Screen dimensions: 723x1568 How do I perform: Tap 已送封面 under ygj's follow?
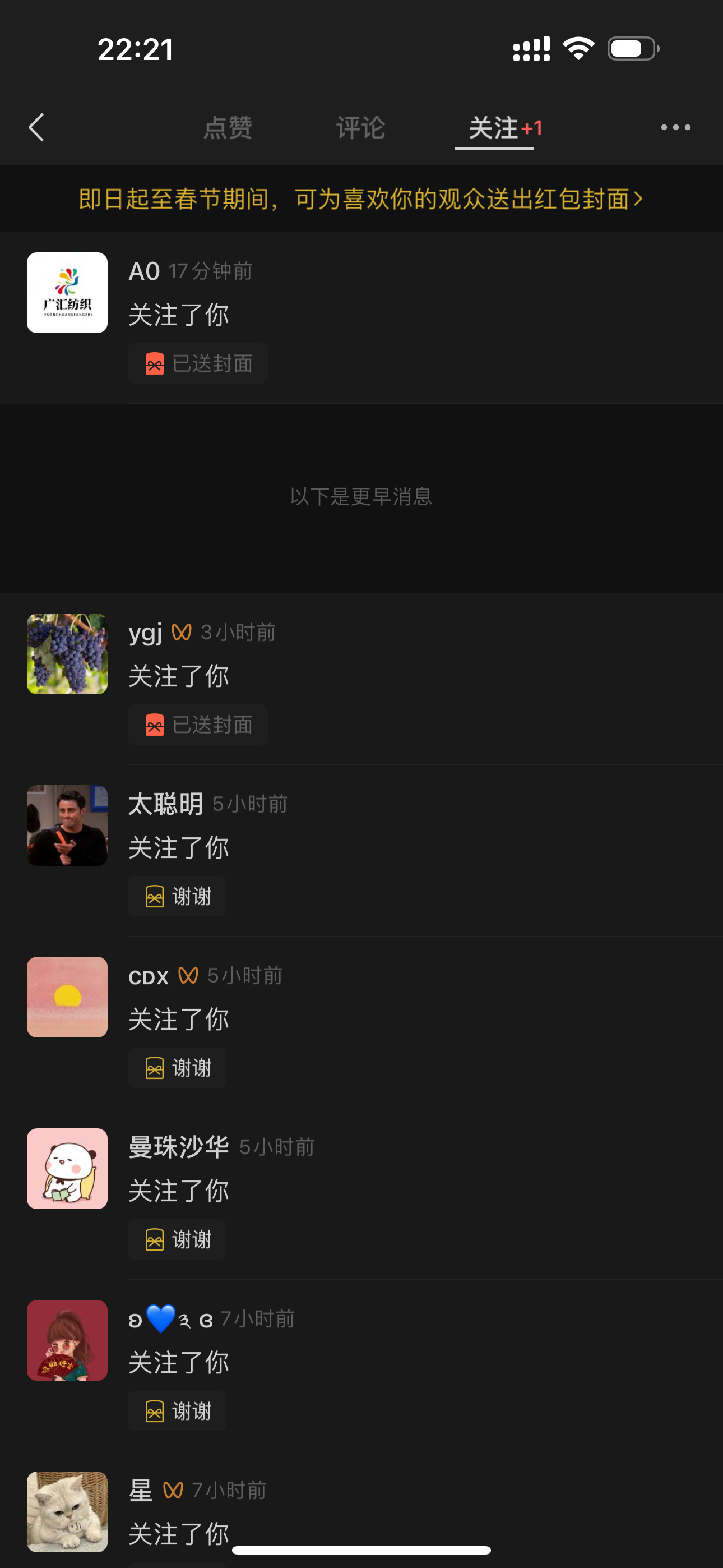[x=198, y=725]
